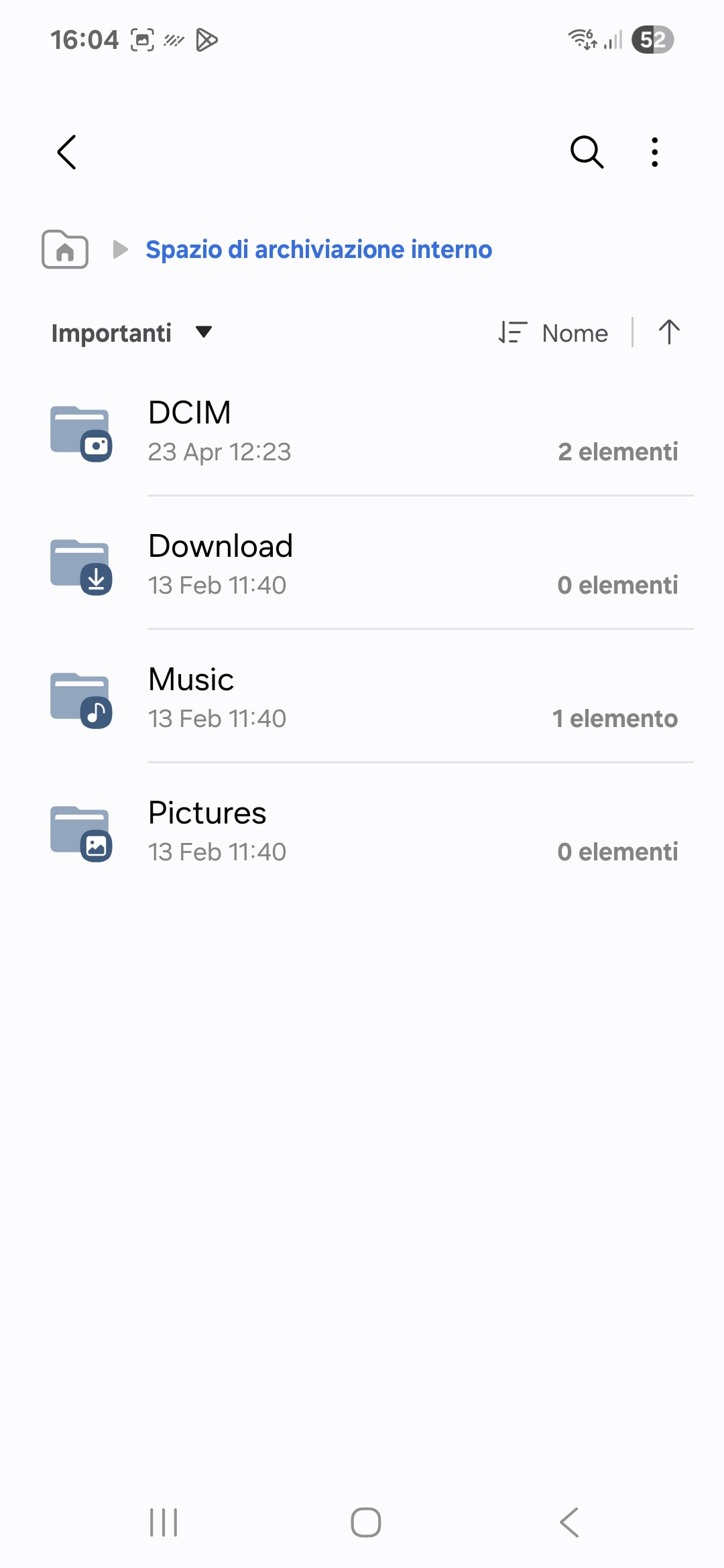
Task: Open the Download folder
Action: [x=362, y=564]
